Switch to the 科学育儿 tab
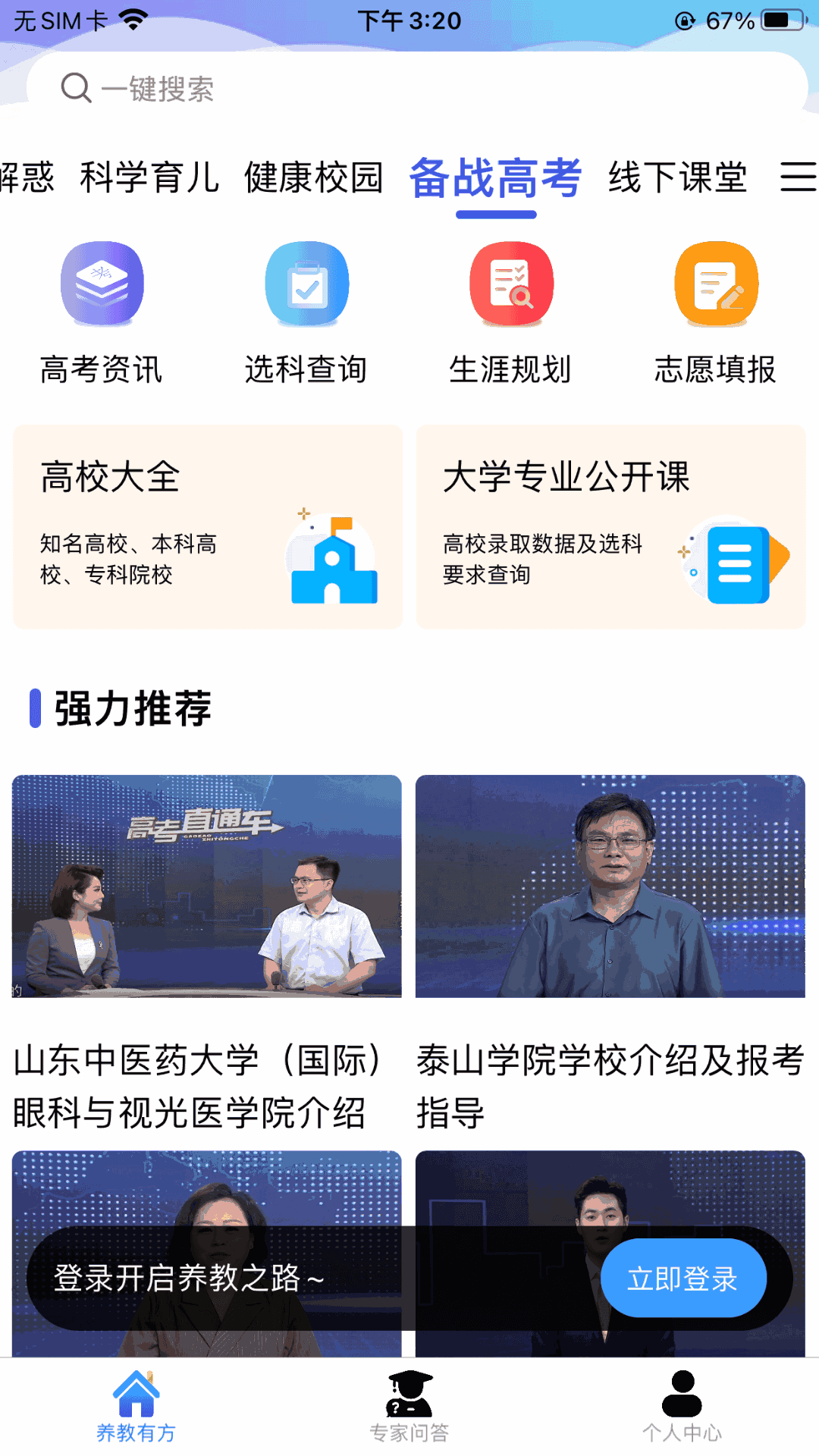The width and height of the screenshot is (819, 1456). [x=149, y=180]
